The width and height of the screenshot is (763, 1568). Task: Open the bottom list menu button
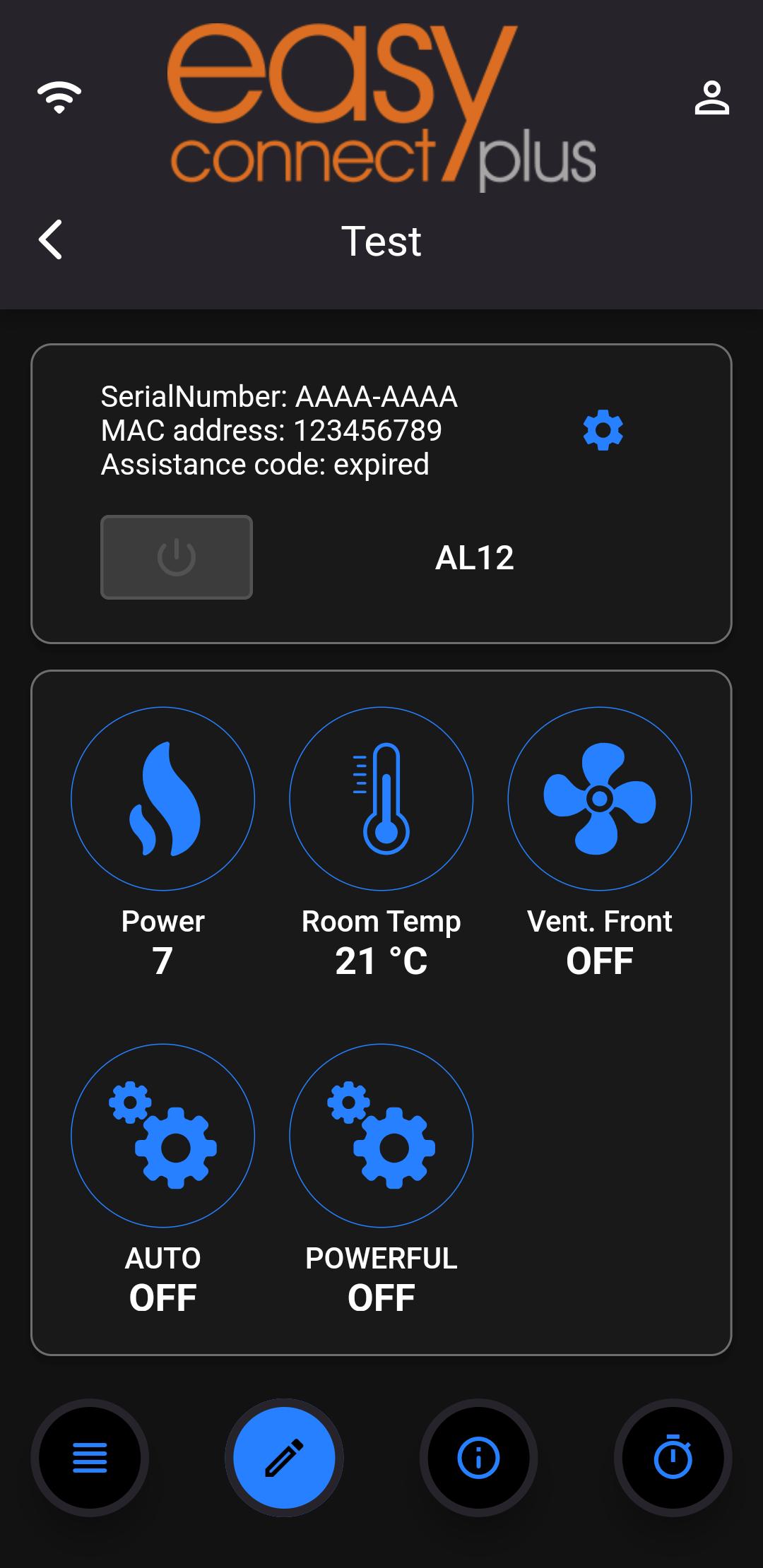(x=90, y=1457)
